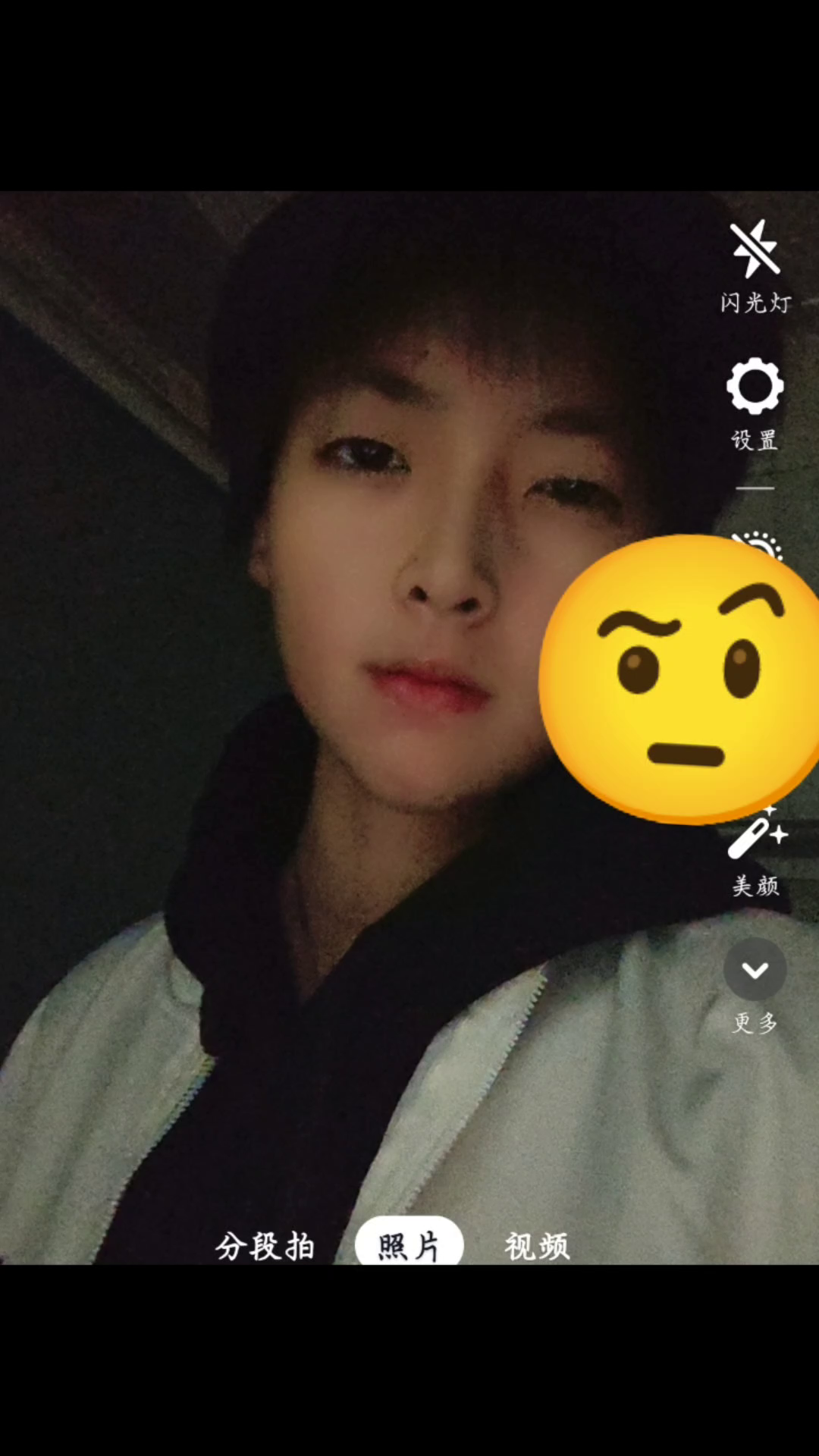
Task: Switch to the 视频 video mode
Action: (x=537, y=1246)
